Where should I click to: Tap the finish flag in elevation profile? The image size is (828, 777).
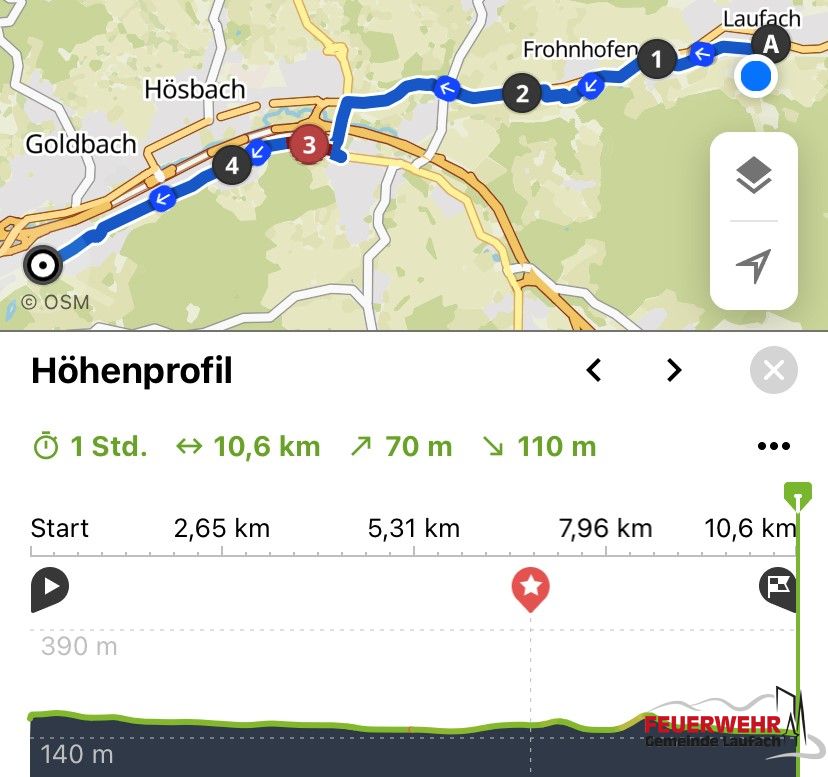coord(778,589)
